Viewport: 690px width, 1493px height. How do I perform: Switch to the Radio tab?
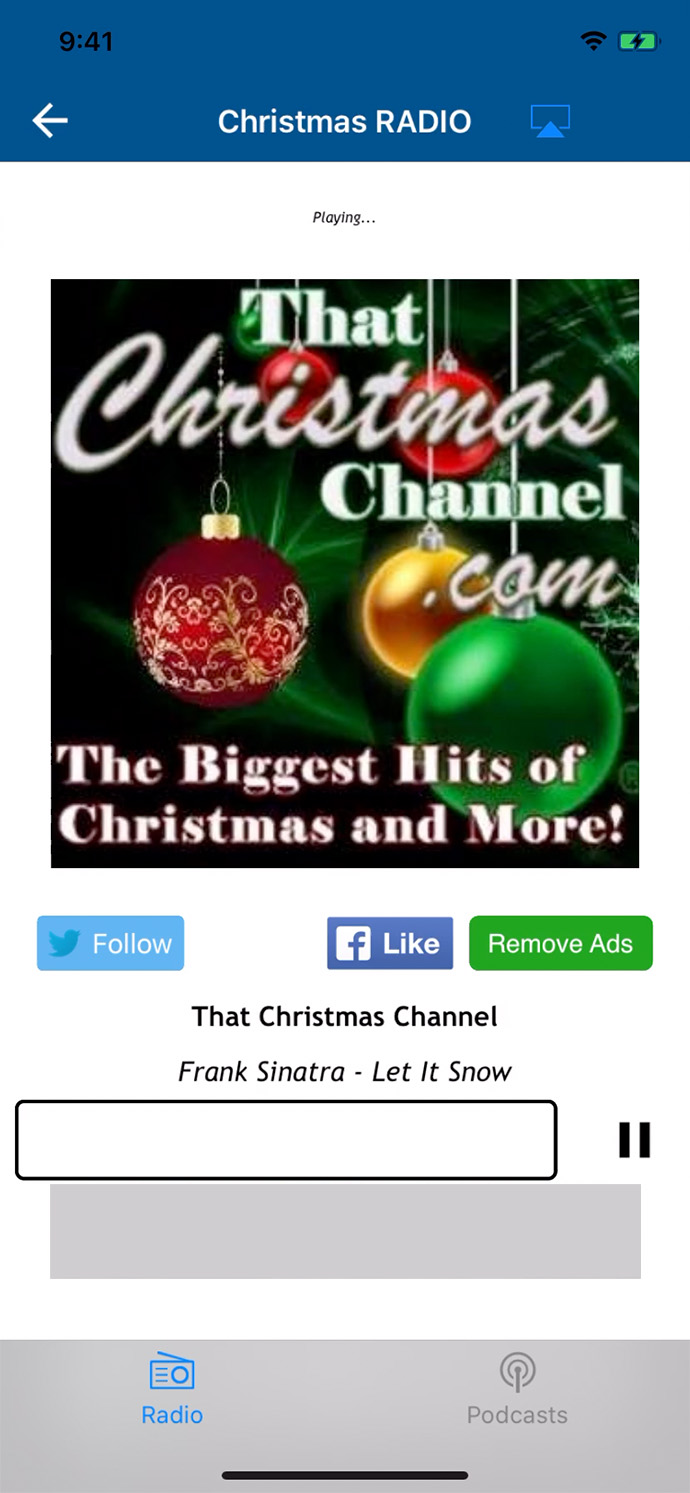172,1388
